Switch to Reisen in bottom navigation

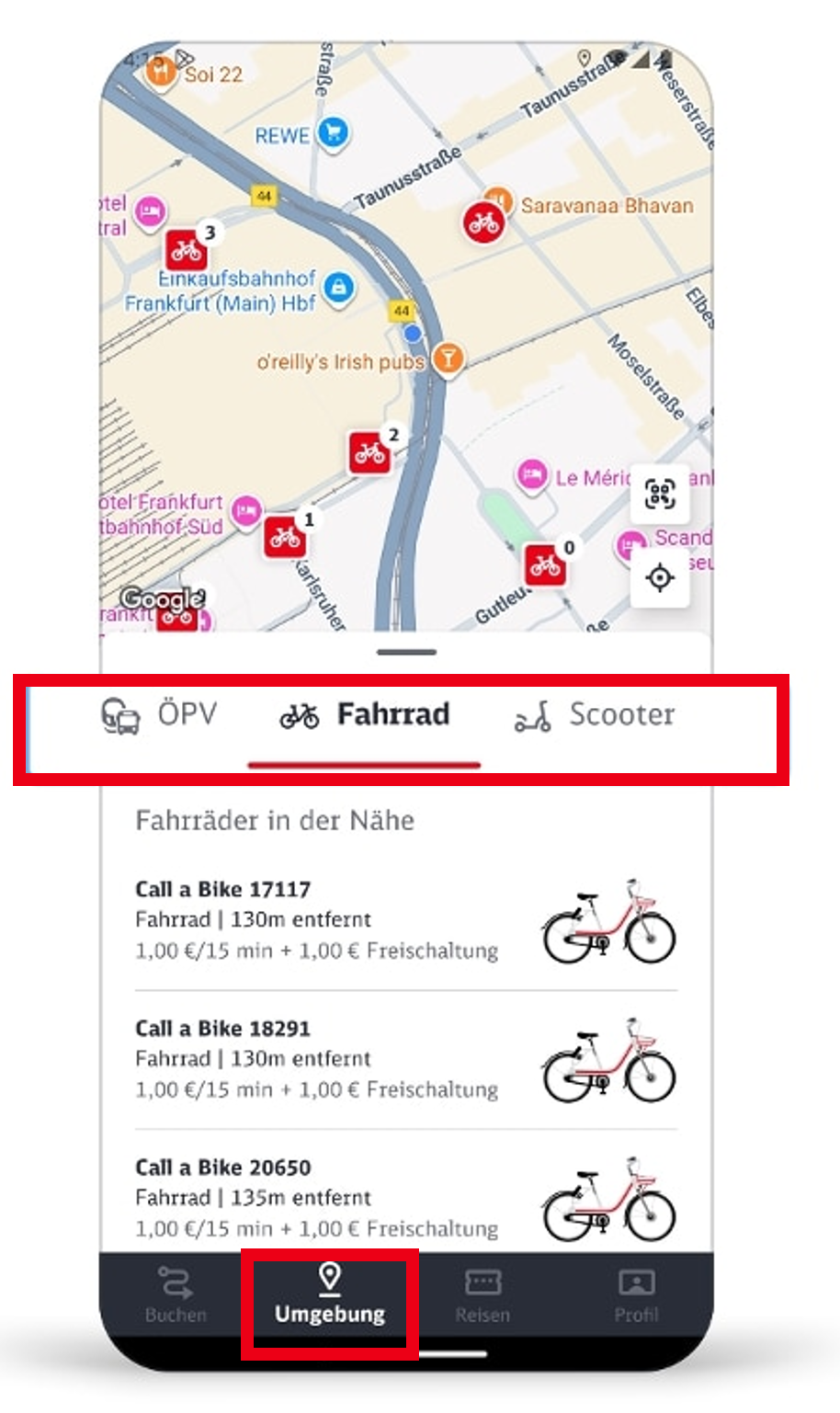pos(482,1294)
